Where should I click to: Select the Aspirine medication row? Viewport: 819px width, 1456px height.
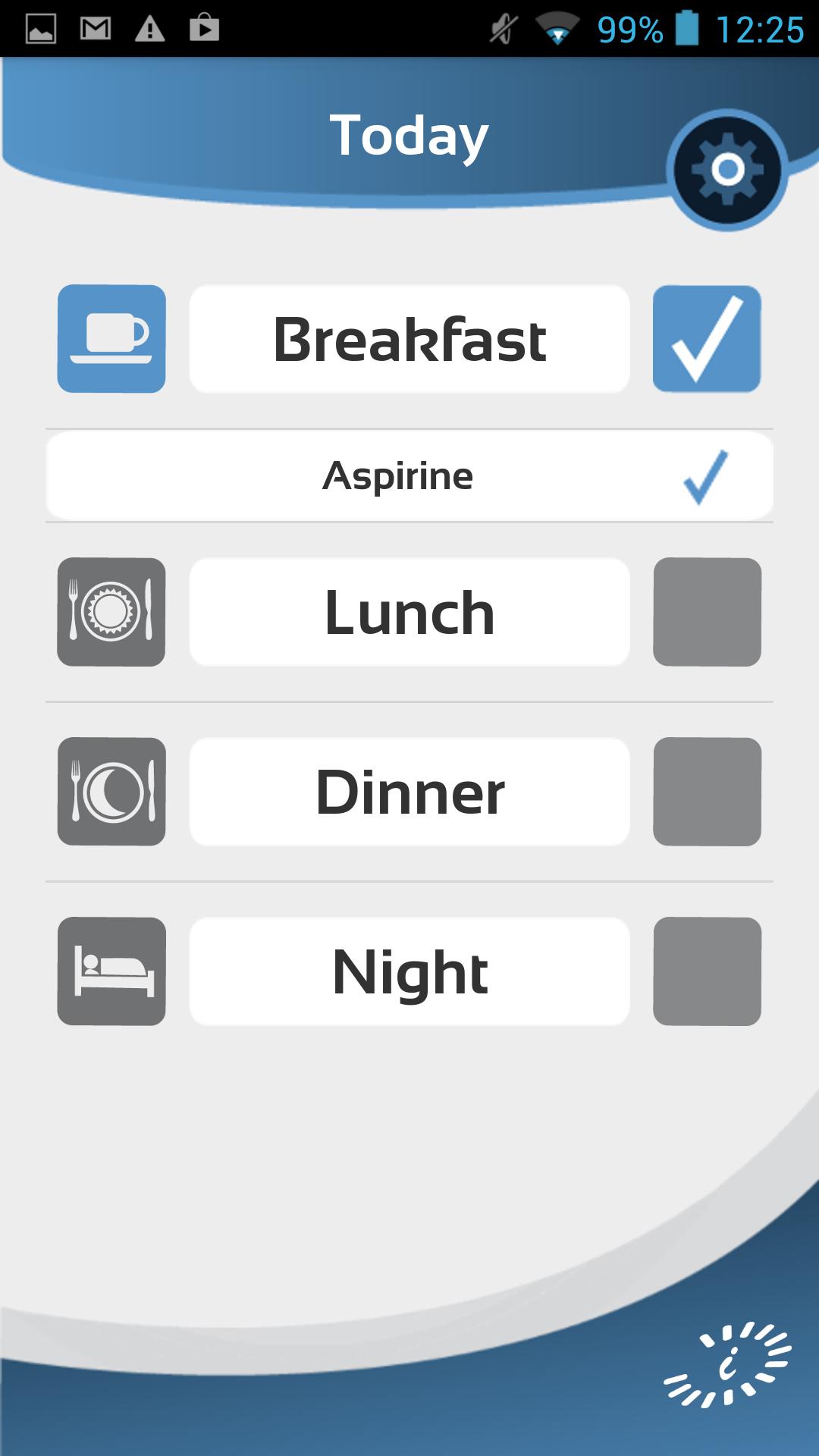409,476
